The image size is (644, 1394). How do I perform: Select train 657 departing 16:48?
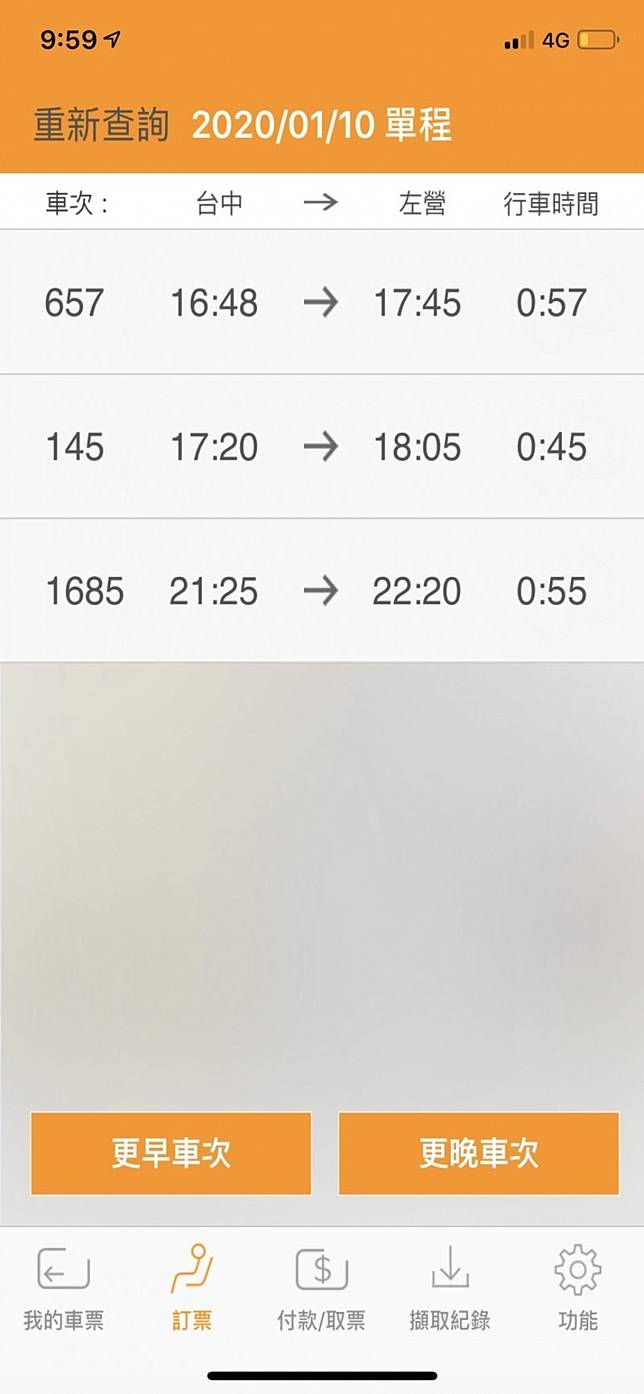point(321,302)
